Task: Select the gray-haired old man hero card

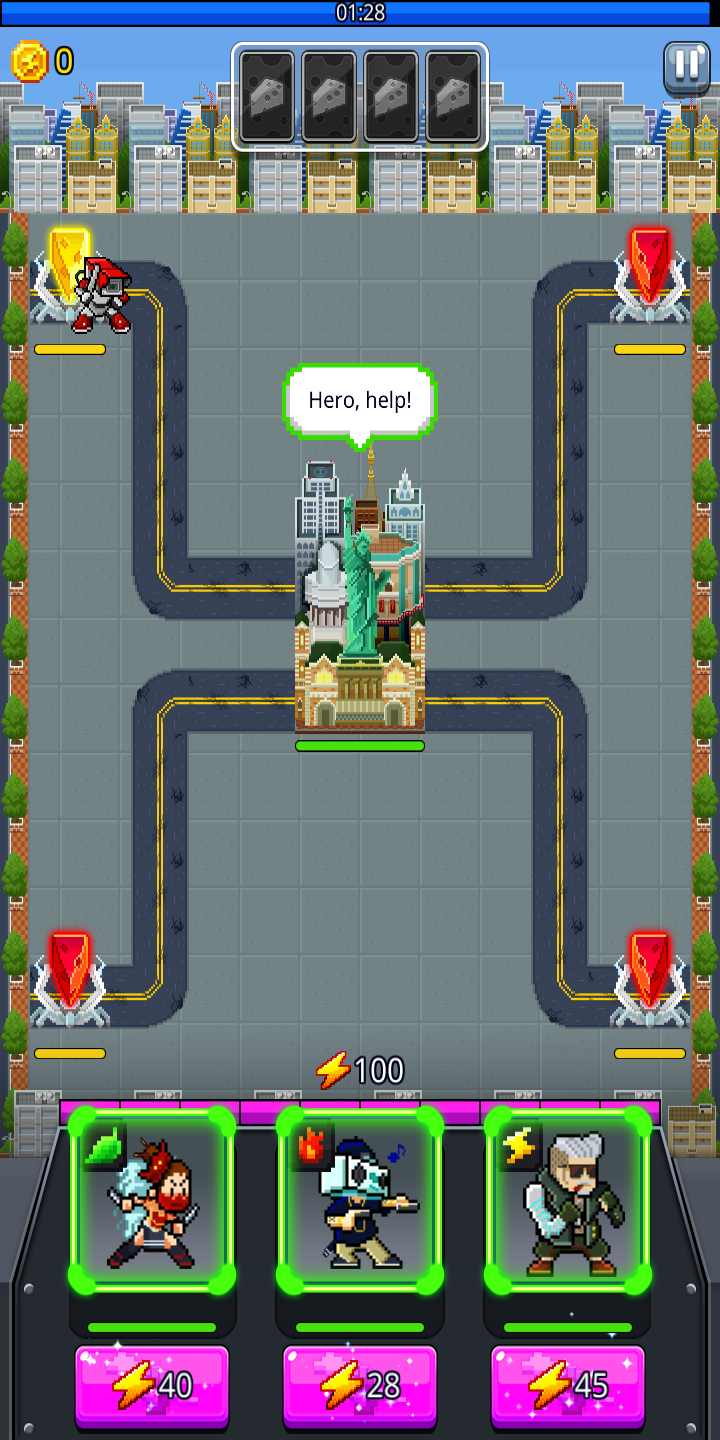Action: (568, 1200)
